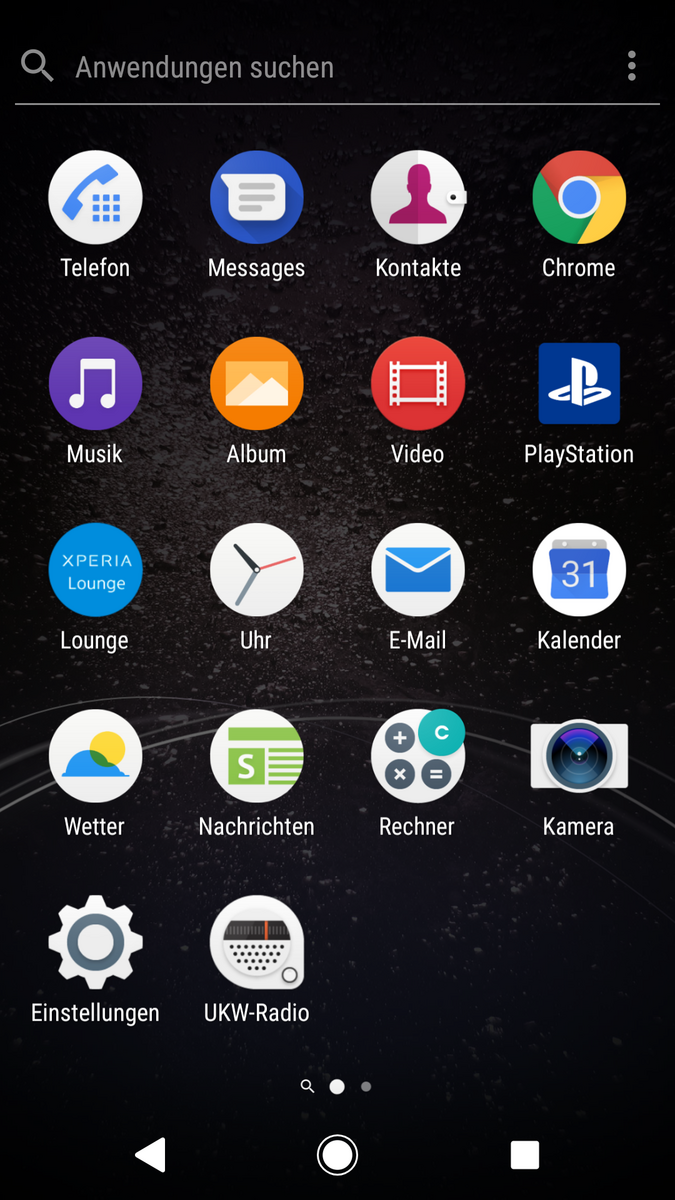Check the Wetter app

coord(95,756)
